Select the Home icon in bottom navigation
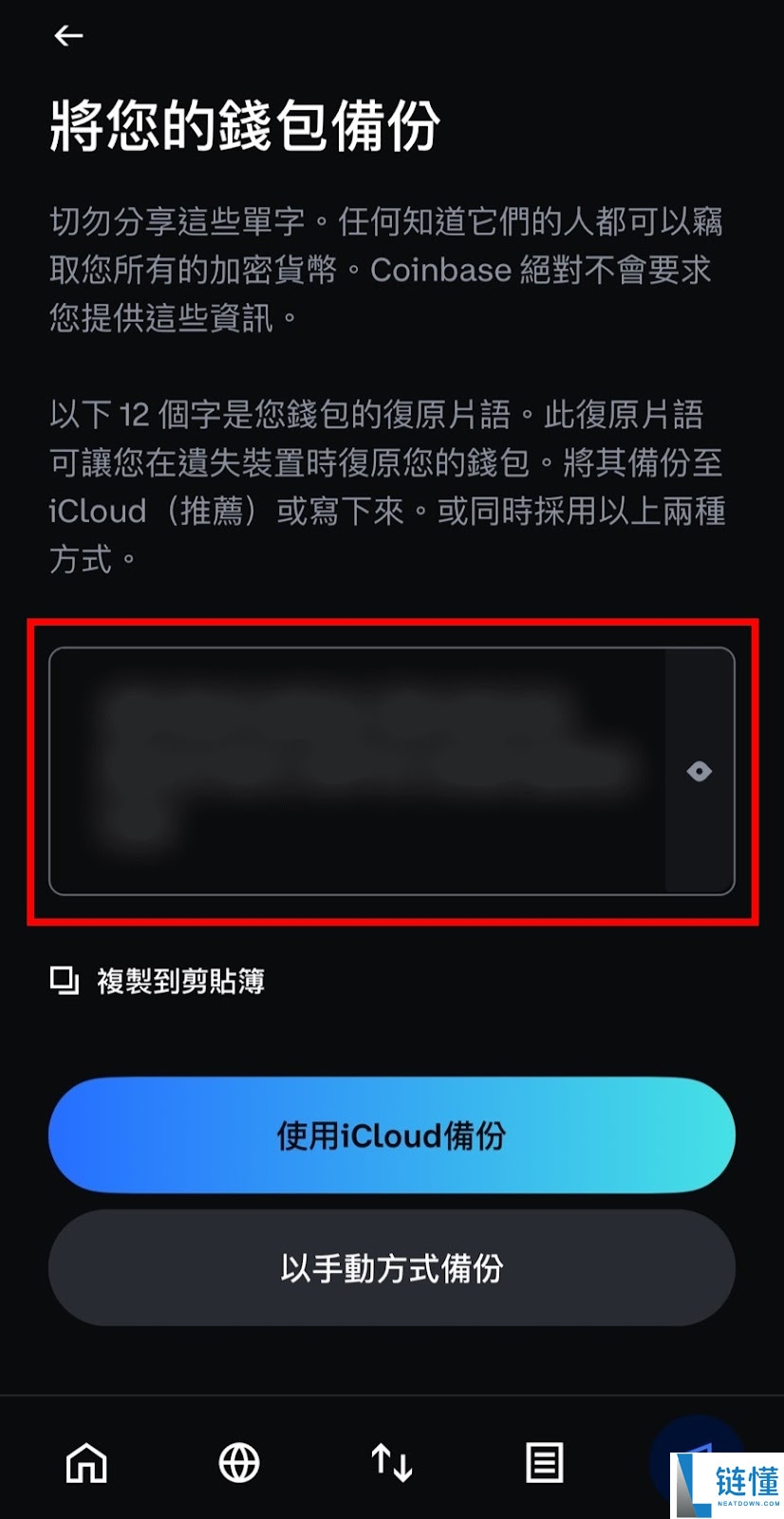This screenshot has height=1519, width=784. [86, 1464]
